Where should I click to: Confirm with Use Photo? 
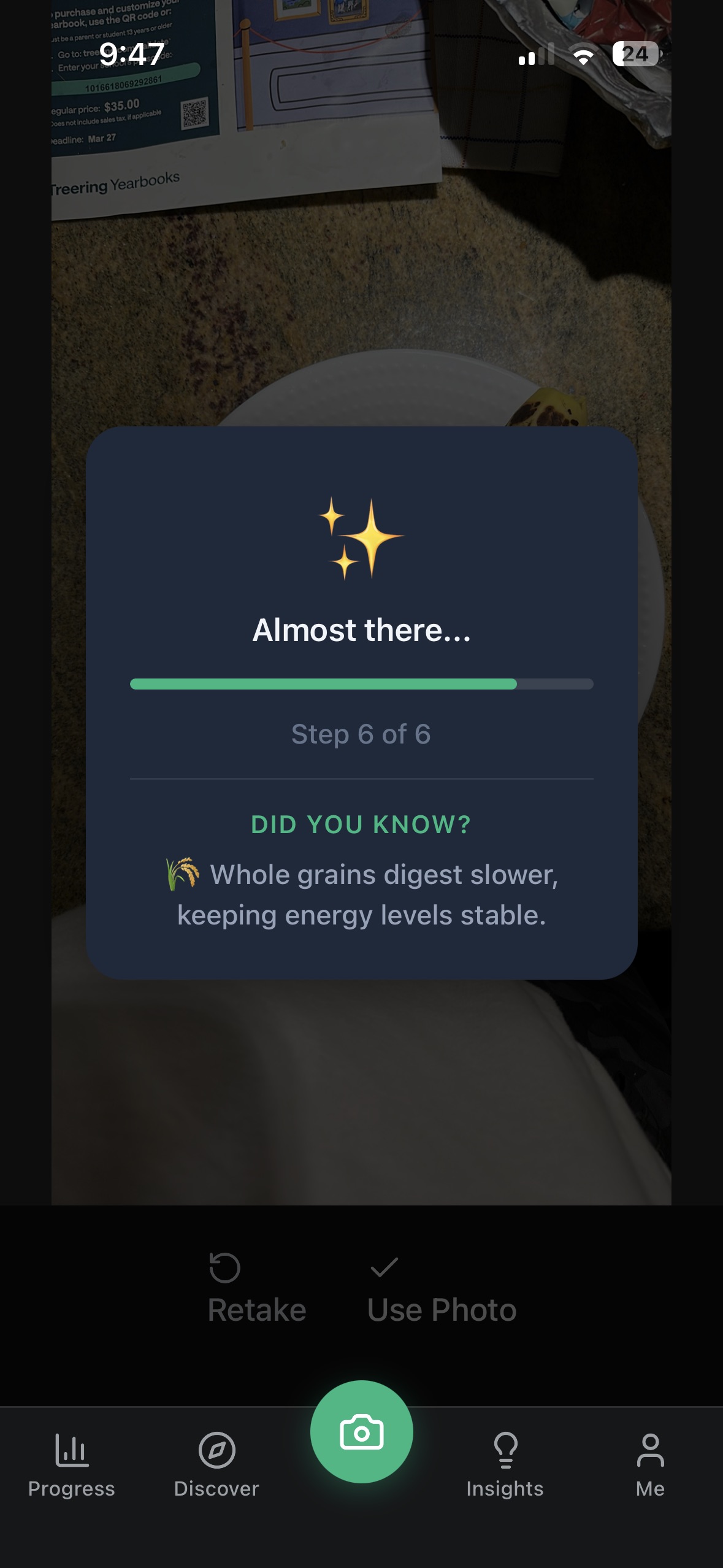click(x=442, y=1289)
